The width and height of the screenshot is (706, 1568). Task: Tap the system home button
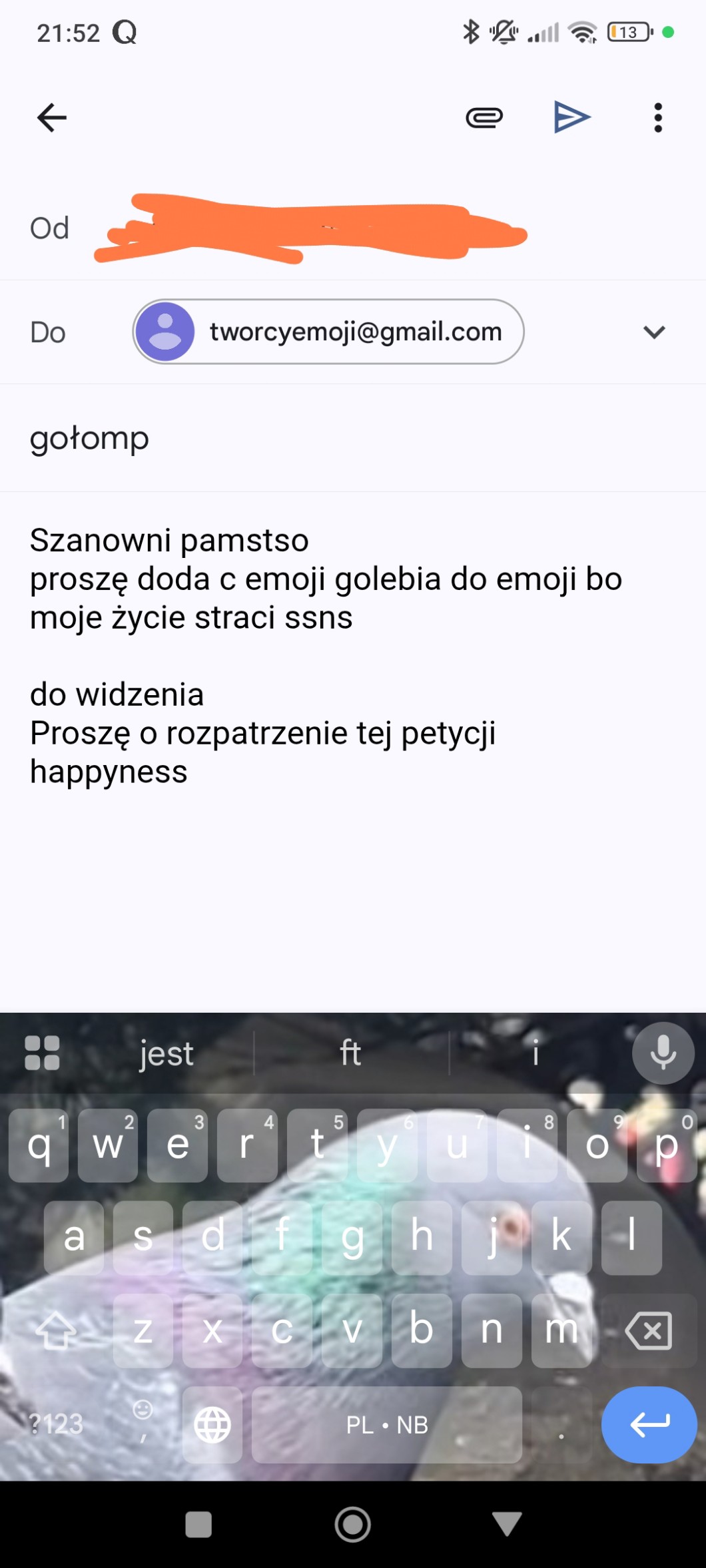(352, 1524)
